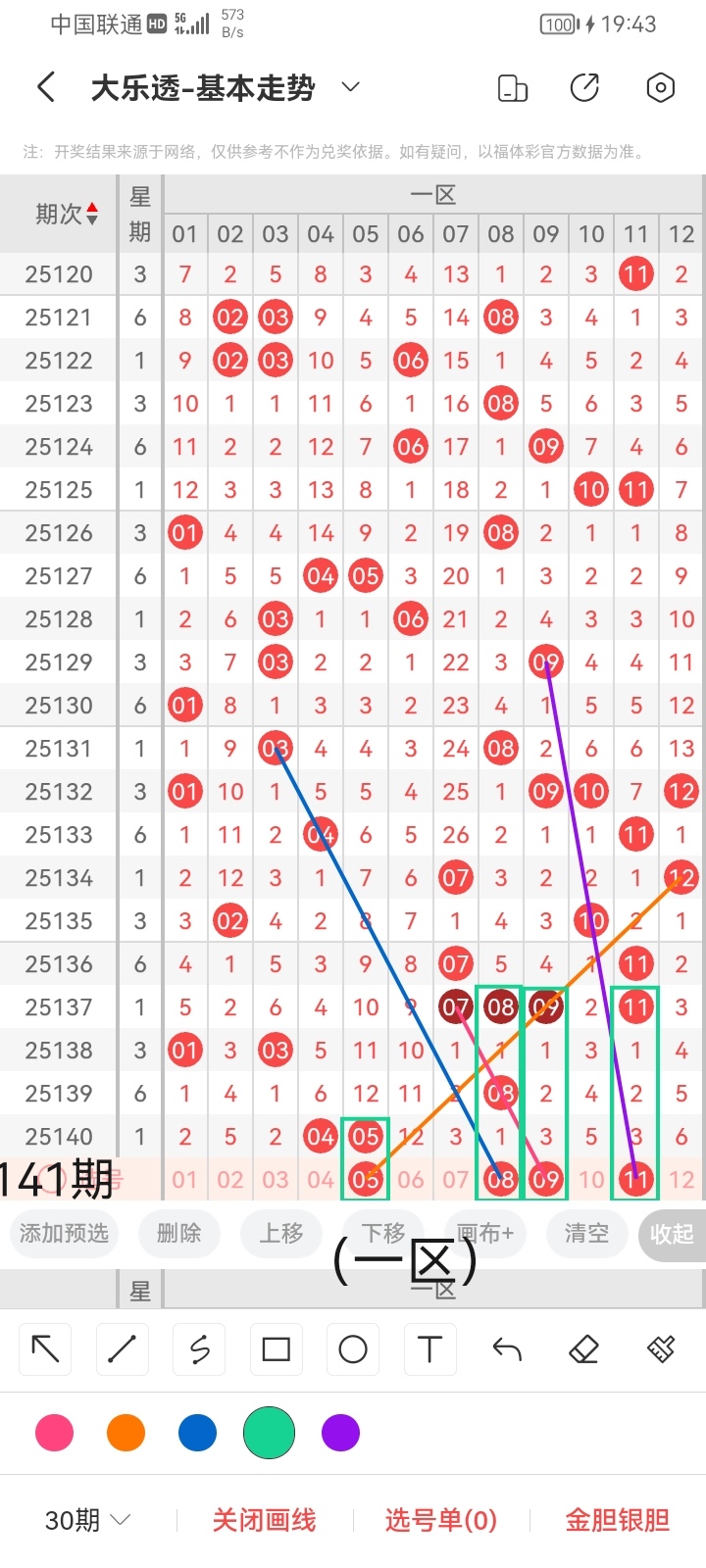Tap 删除 to remove the preselection row
The height and width of the screenshot is (1568, 706).
click(x=178, y=1233)
